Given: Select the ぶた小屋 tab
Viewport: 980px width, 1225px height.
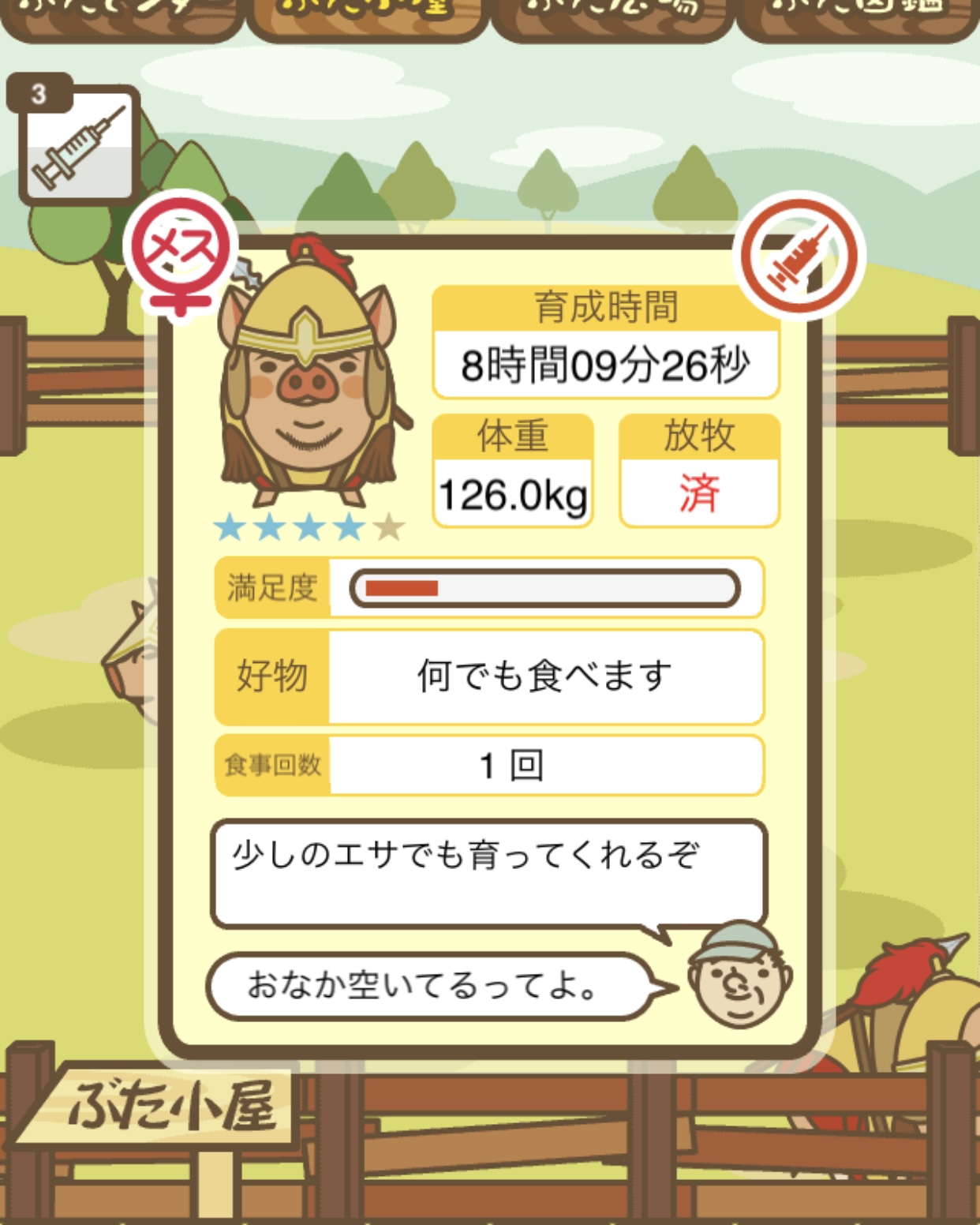Looking at the screenshot, I should 367,17.
